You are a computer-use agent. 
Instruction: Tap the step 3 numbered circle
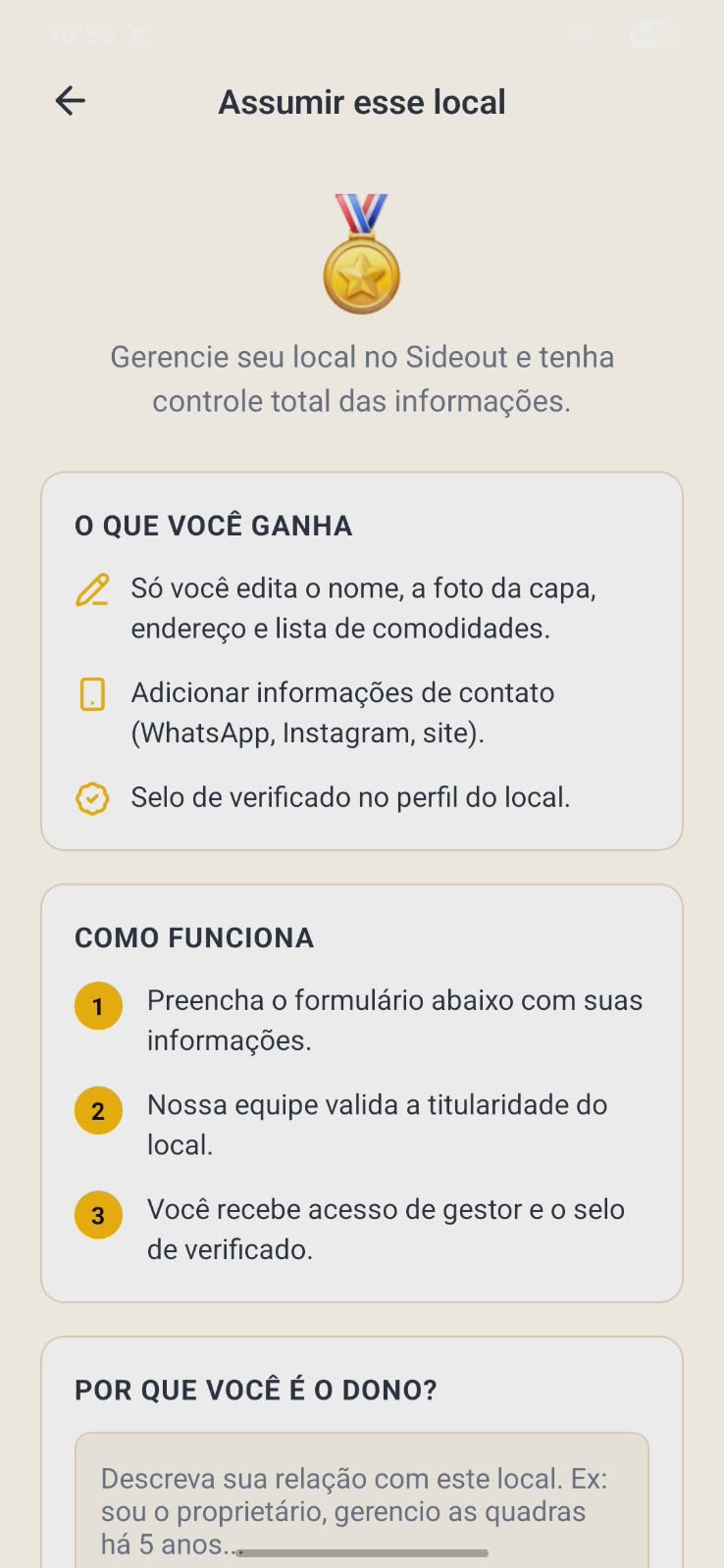point(98,1215)
